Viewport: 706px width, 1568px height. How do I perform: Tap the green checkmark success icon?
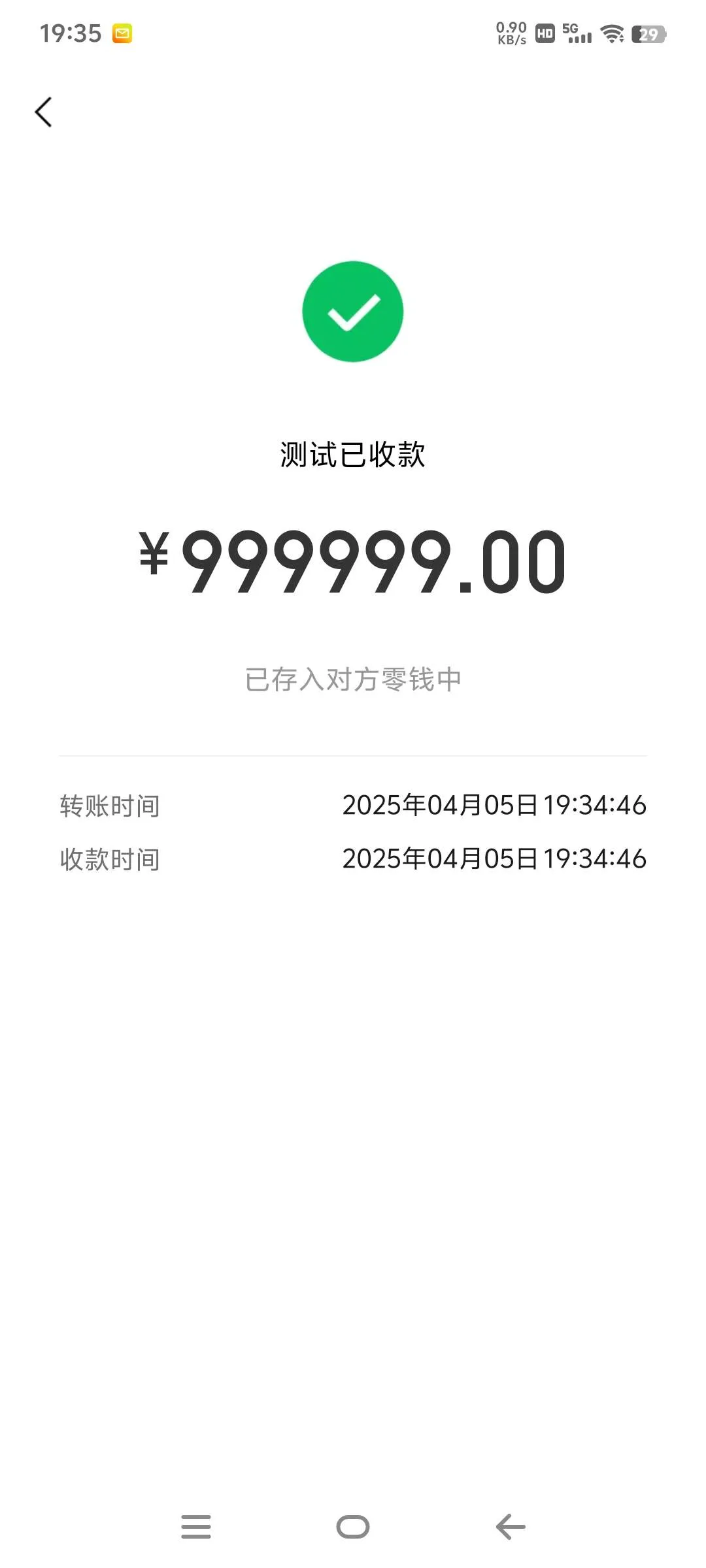click(x=353, y=310)
